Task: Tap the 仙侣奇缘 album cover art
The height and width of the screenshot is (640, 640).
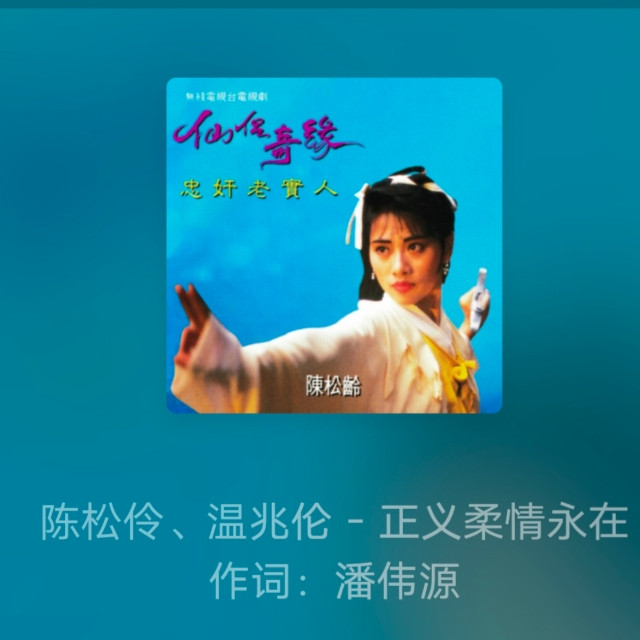Action: coord(334,245)
